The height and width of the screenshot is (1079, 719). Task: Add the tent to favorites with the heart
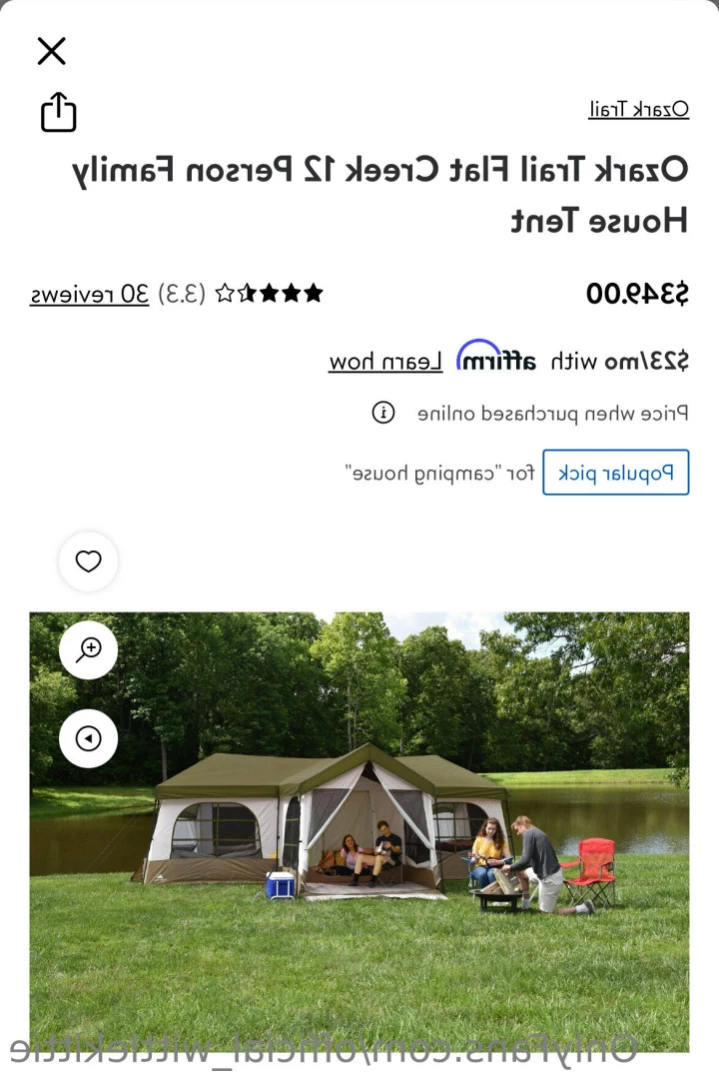[x=89, y=562]
